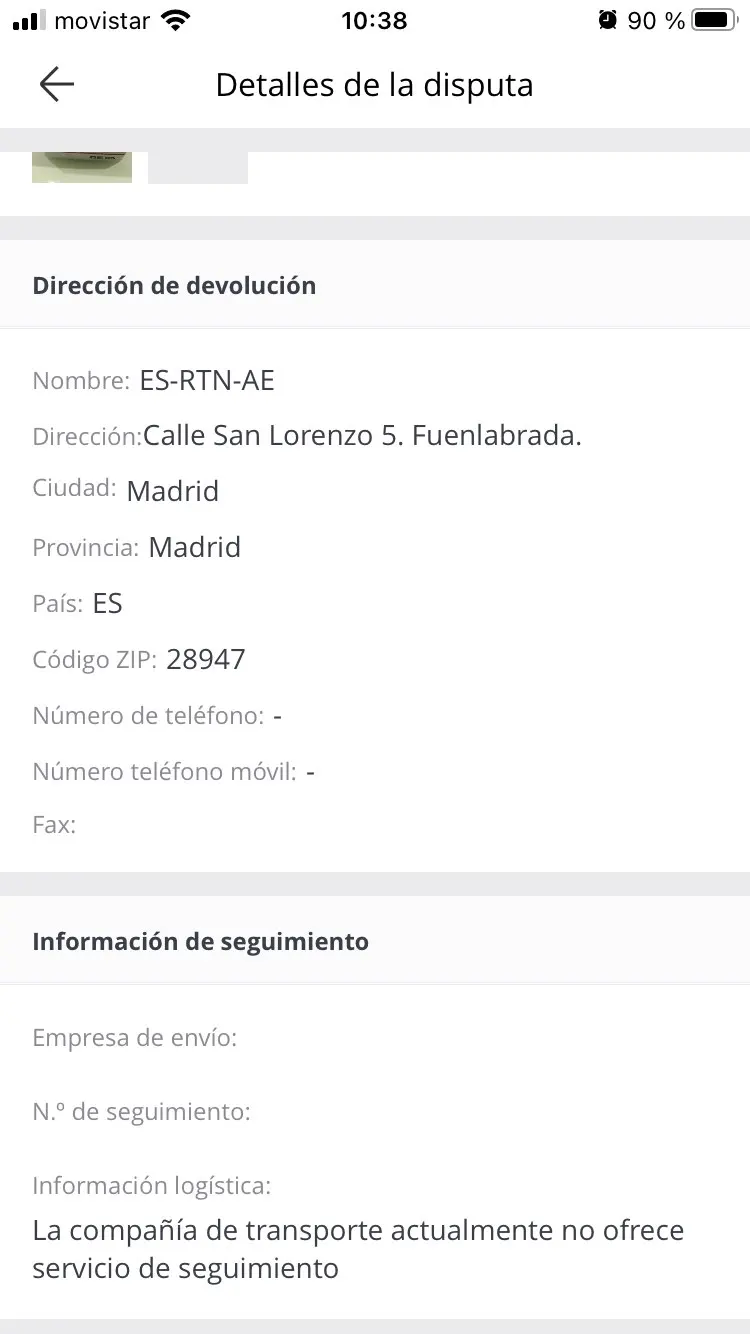This screenshot has width=750, height=1334.
Task: Open the dispute evidence photo thumbnail
Action: (x=82, y=167)
